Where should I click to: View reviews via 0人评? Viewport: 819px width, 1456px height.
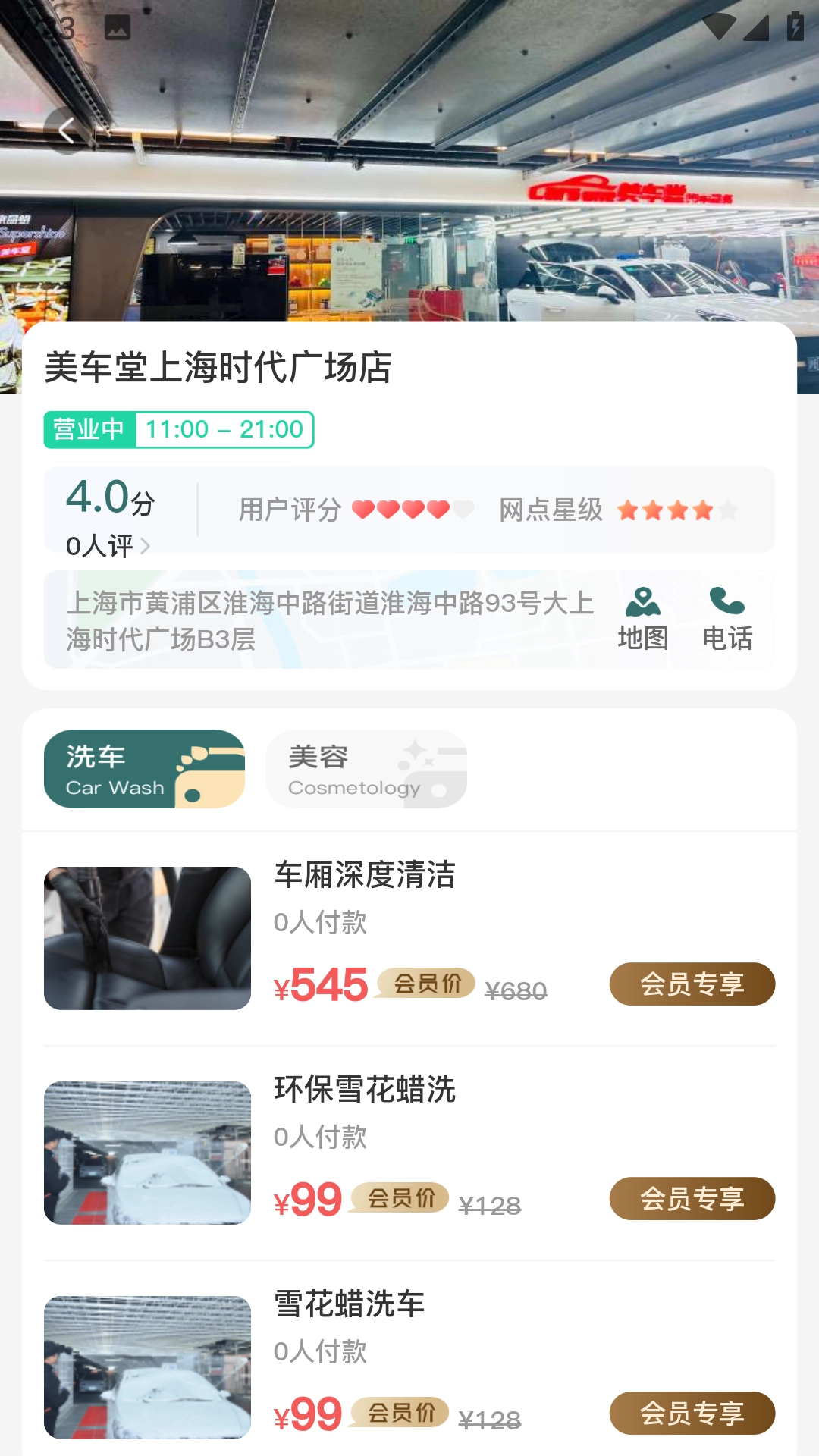tap(108, 546)
